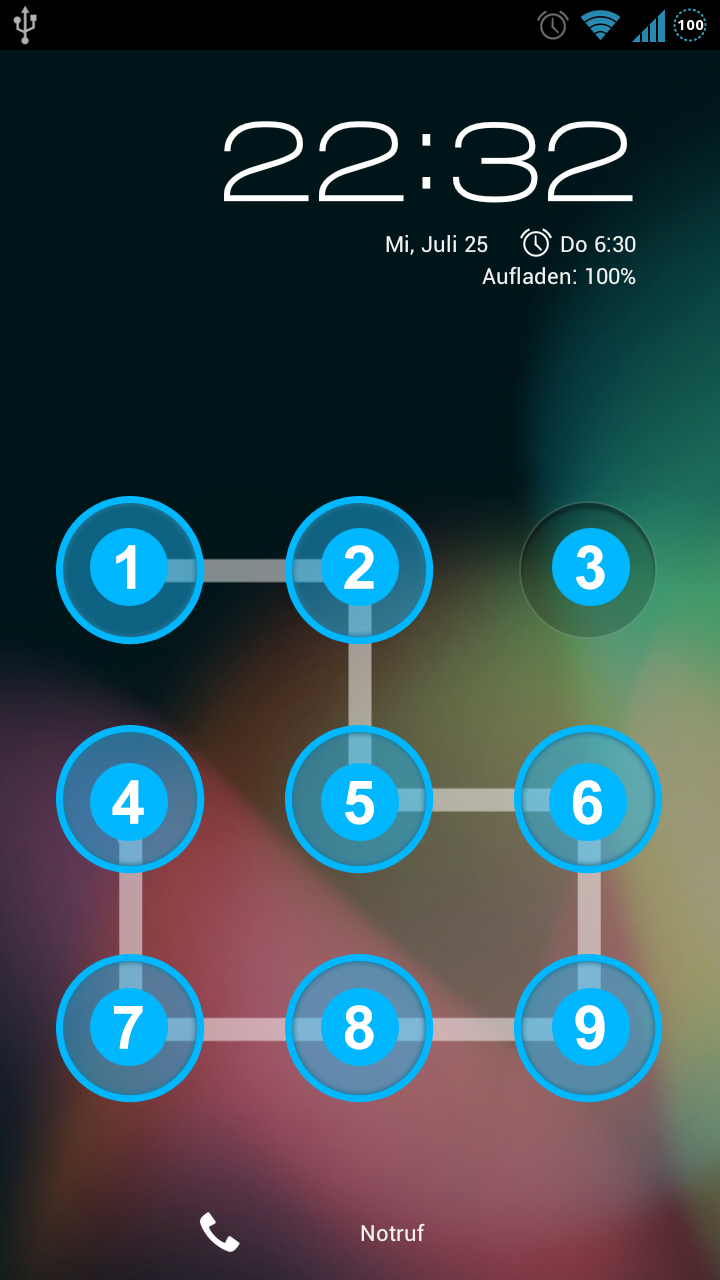Touch the center pattern dot 5

click(359, 800)
